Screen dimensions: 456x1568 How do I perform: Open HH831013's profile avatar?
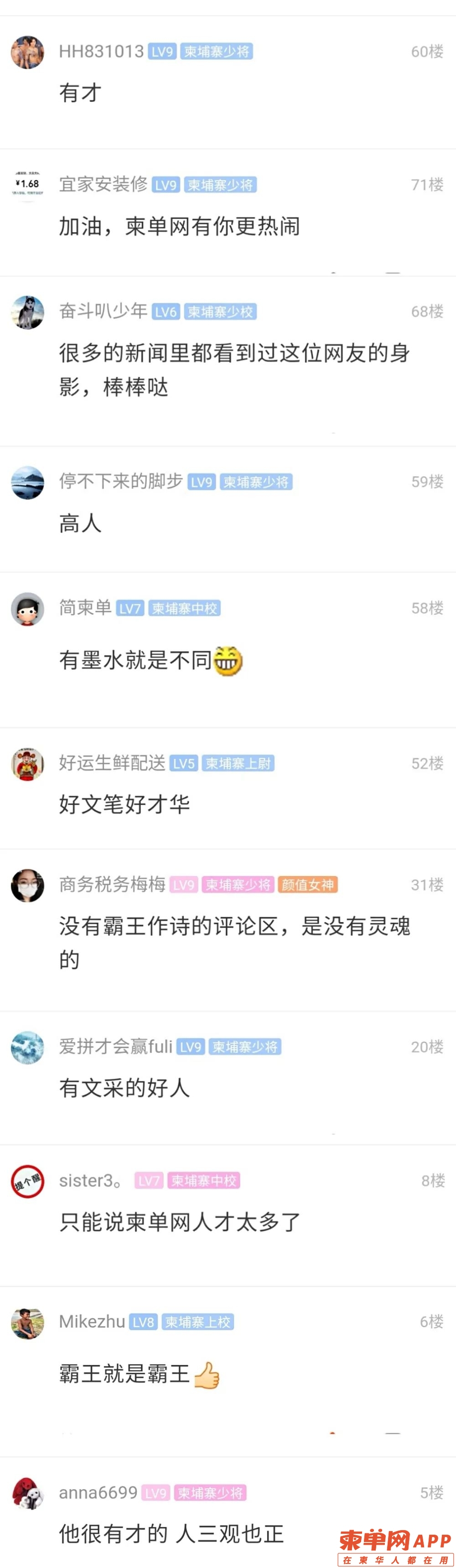pyautogui.click(x=27, y=52)
